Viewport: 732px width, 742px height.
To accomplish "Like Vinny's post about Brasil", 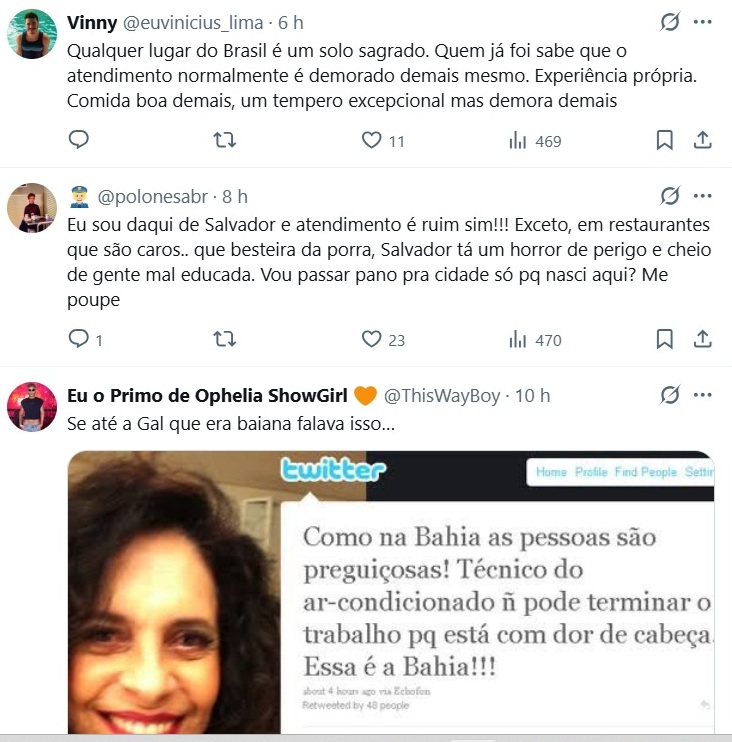I will [373, 141].
